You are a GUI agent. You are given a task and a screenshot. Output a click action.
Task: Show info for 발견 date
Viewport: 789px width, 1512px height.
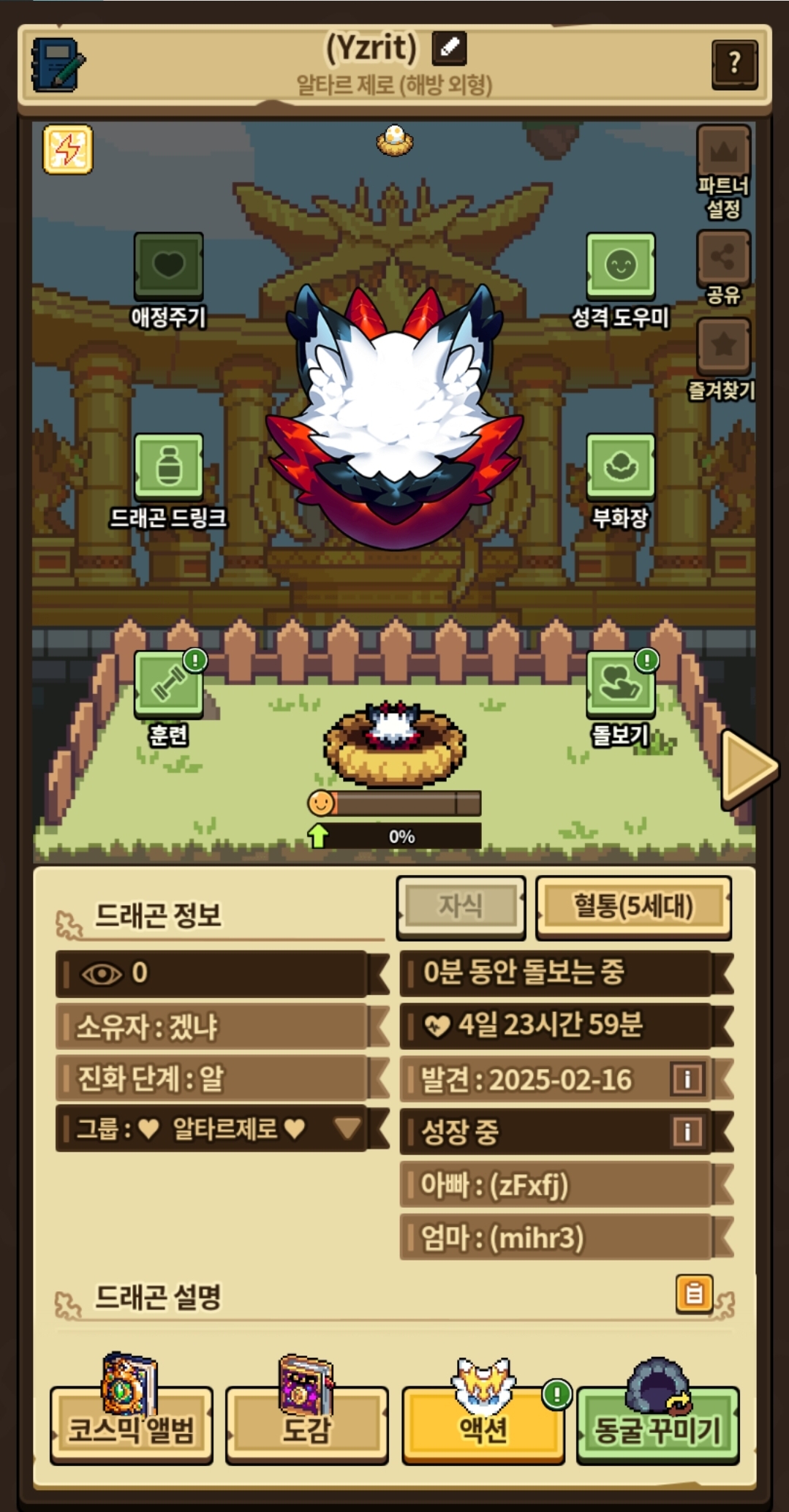(687, 1078)
